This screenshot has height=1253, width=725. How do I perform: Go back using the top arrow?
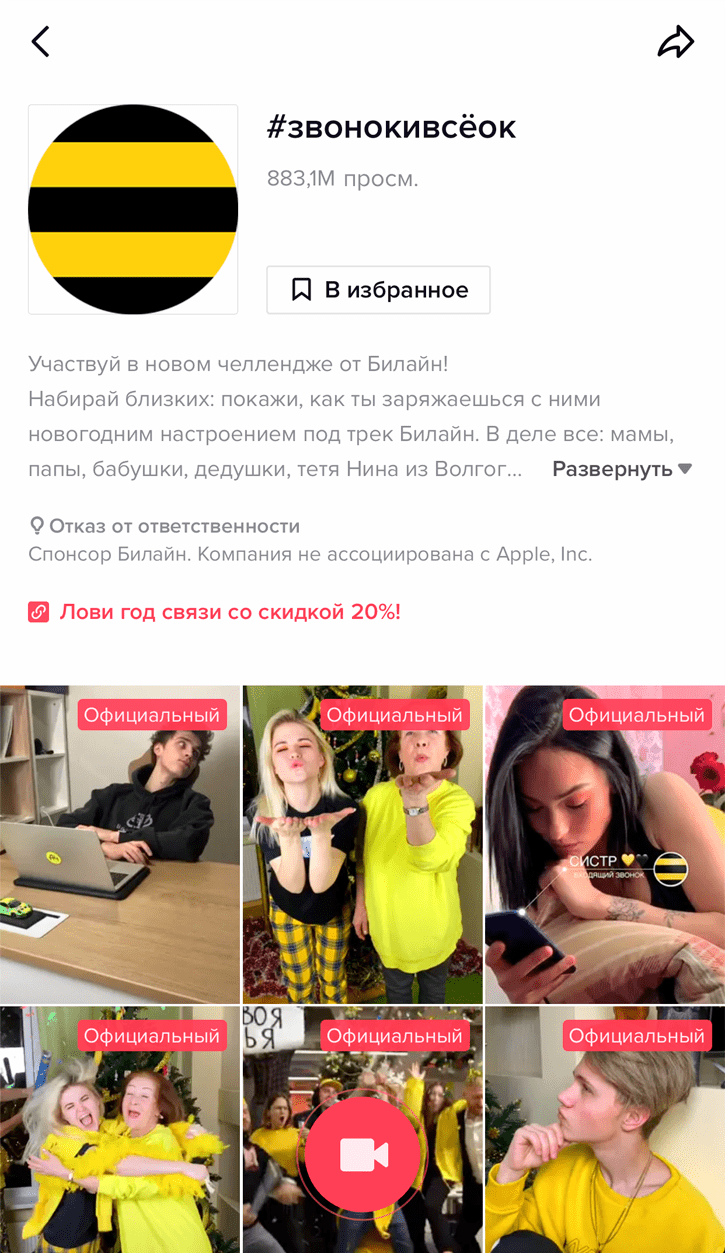(40, 42)
